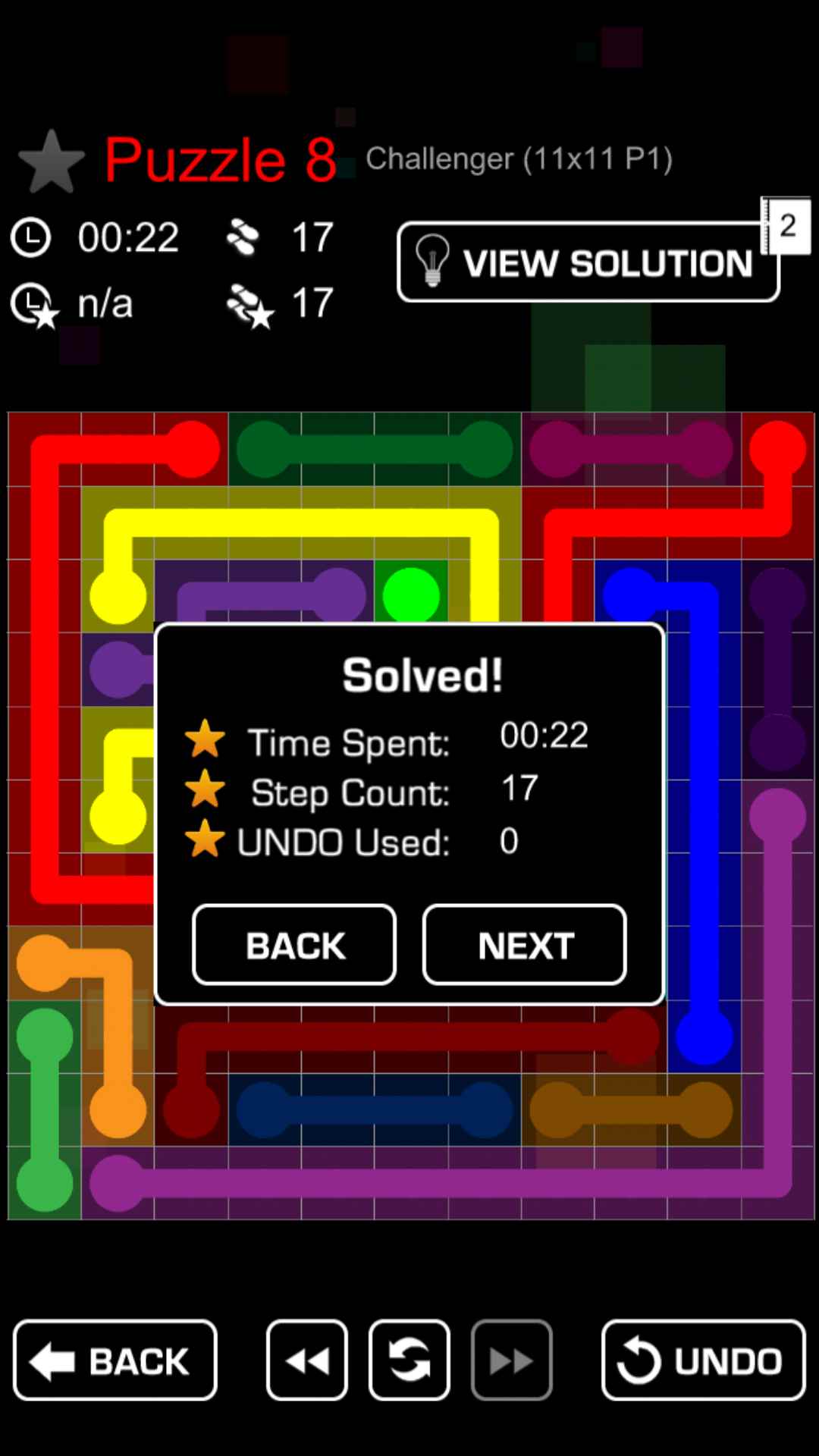Restart the puzzle with the refresh icon
Viewport: 819px width, 1456px height.
[x=409, y=1360]
